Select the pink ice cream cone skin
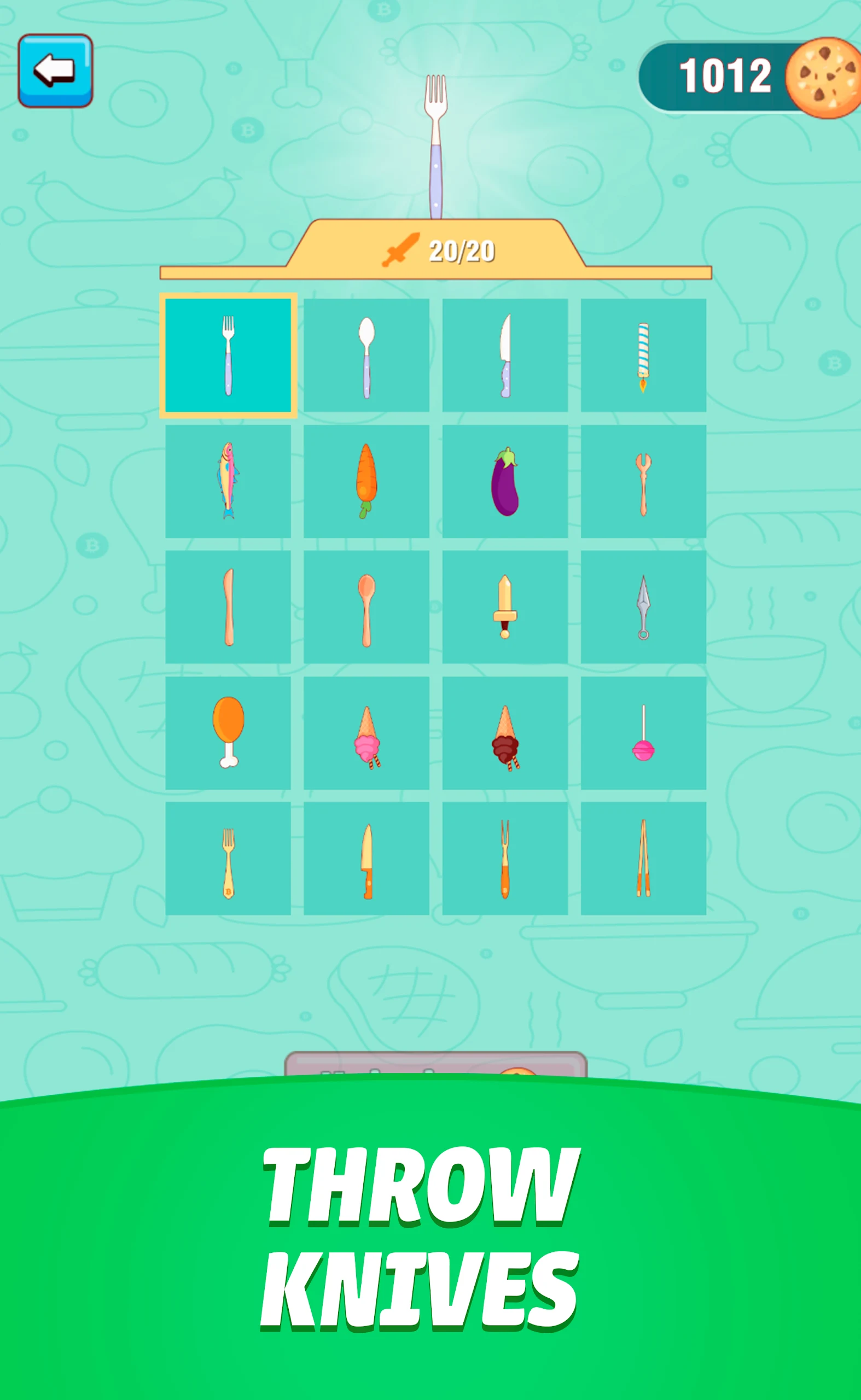 coord(366,733)
